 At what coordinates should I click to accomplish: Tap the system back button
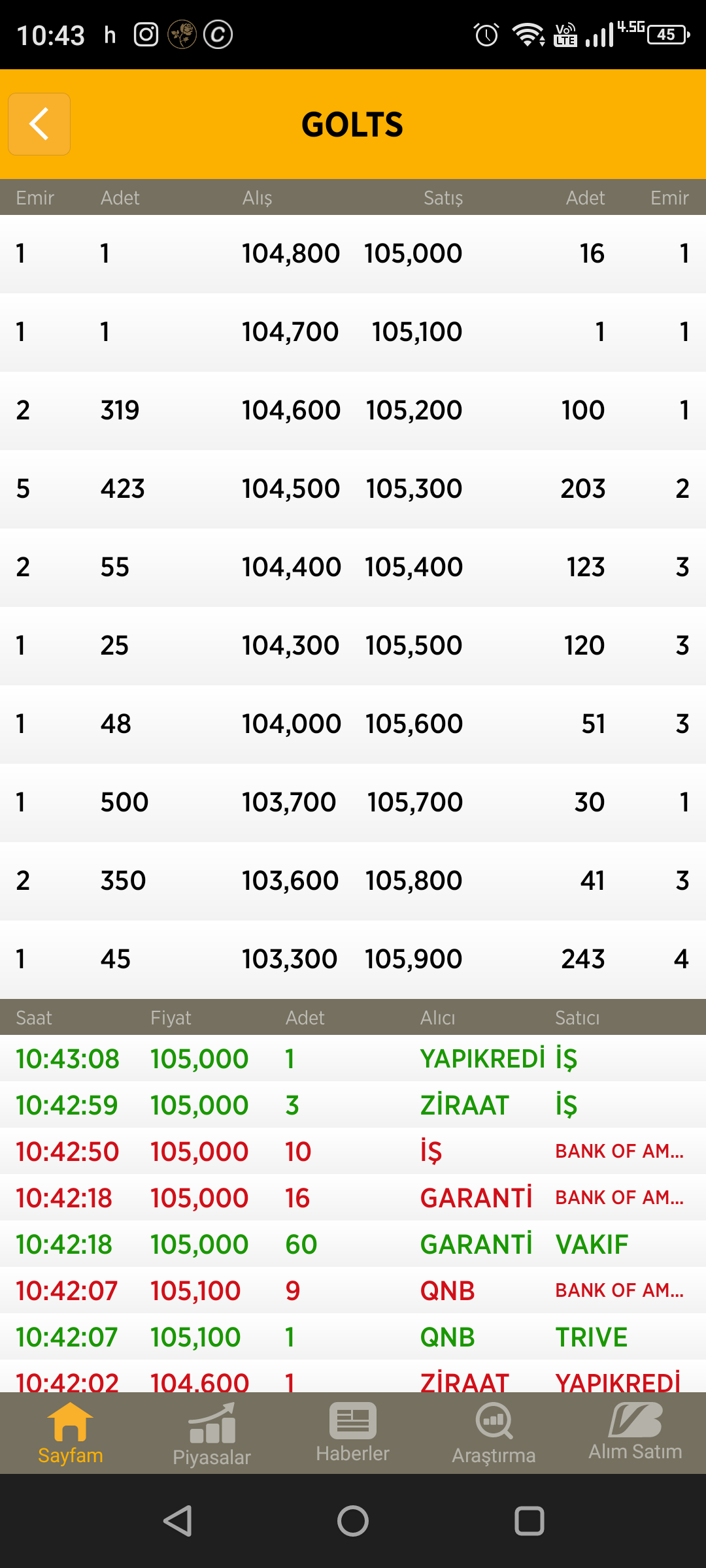click(177, 1521)
